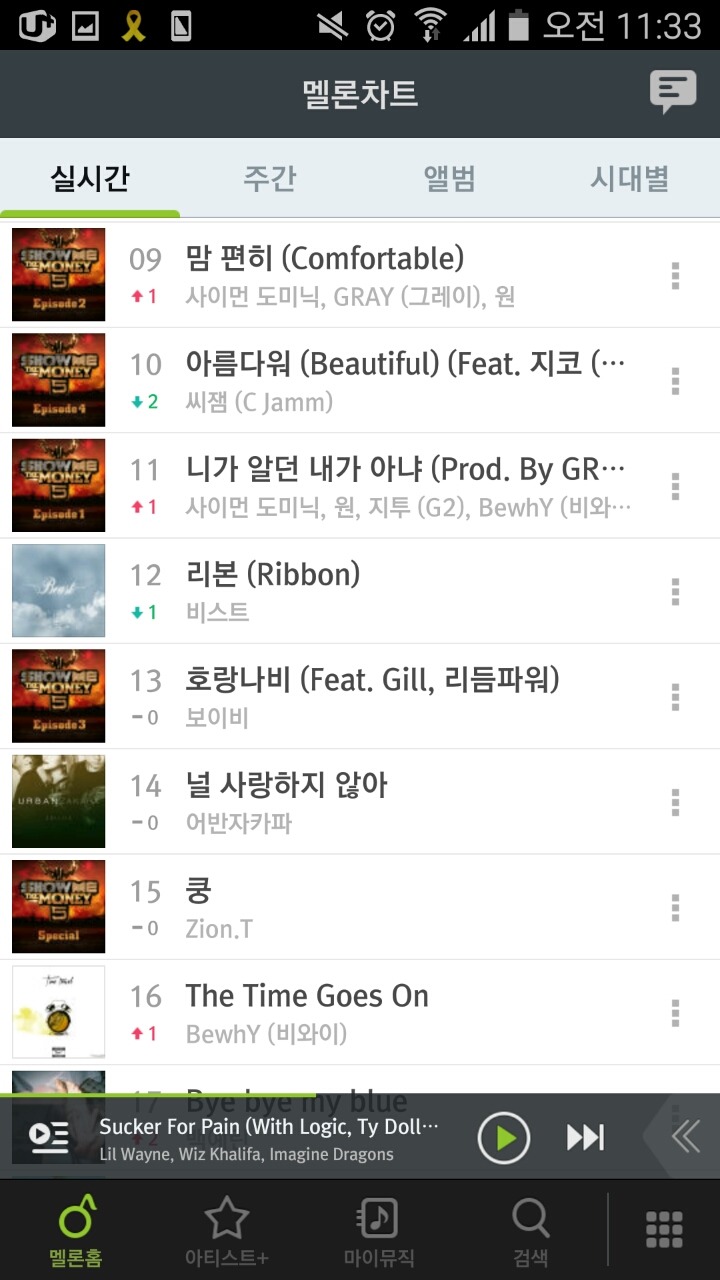Open more options for 아름다워 (Beautiful)
Screen dimensions: 720x1280
tap(676, 380)
